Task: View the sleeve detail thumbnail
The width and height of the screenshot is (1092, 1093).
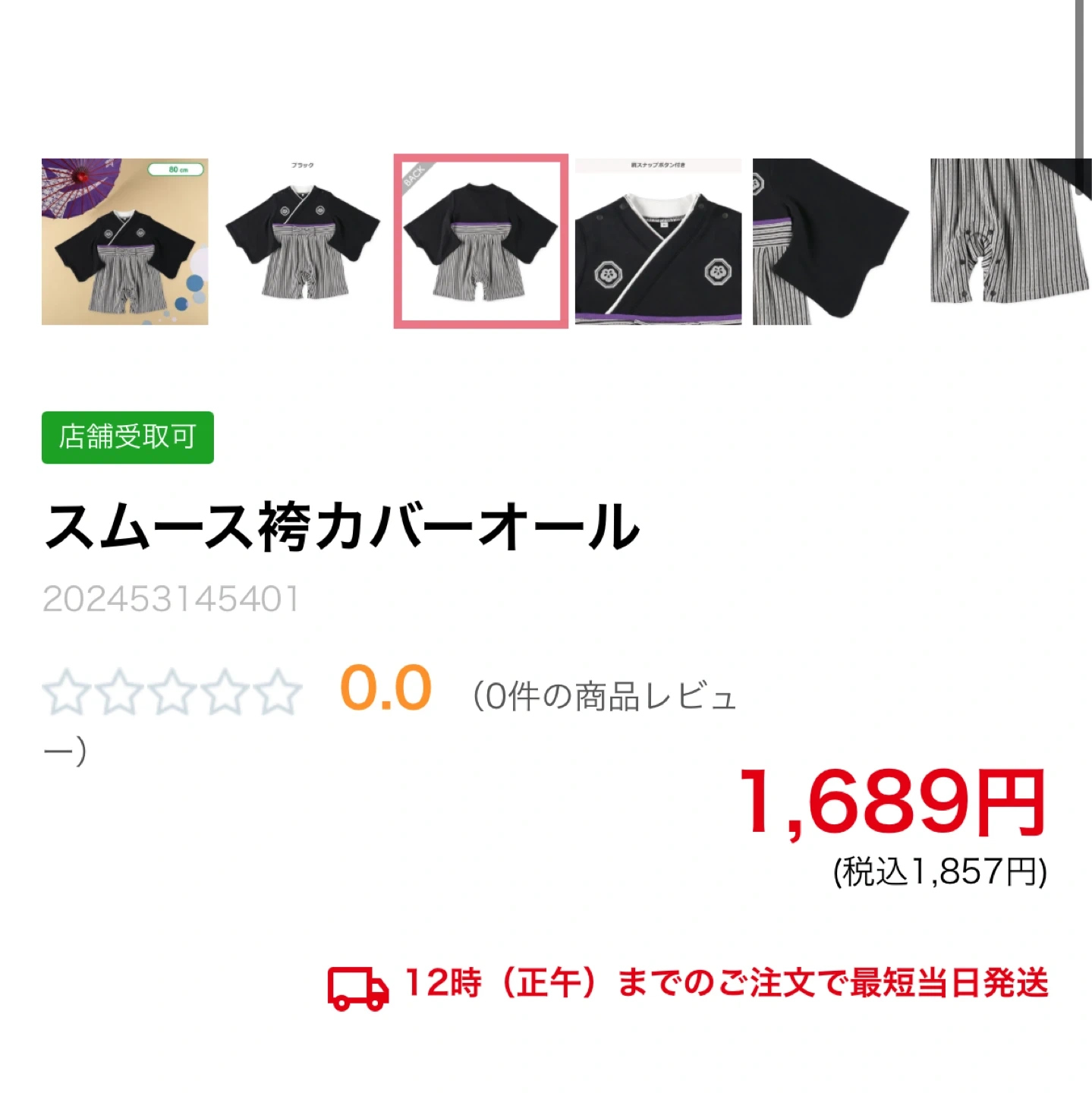Action: point(831,241)
